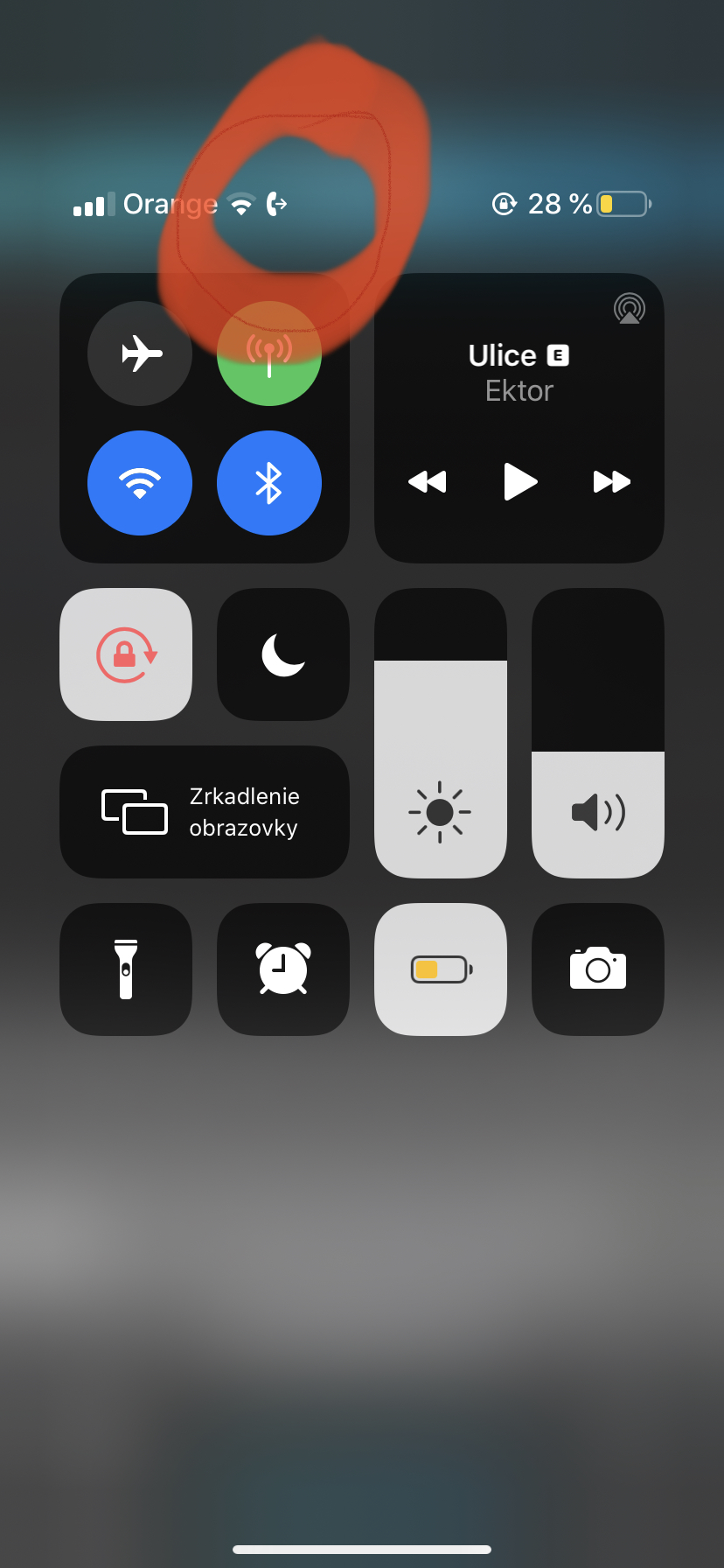
Task: Open Zrkadlenie obrazovky screen mirroring
Action: (x=205, y=812)
